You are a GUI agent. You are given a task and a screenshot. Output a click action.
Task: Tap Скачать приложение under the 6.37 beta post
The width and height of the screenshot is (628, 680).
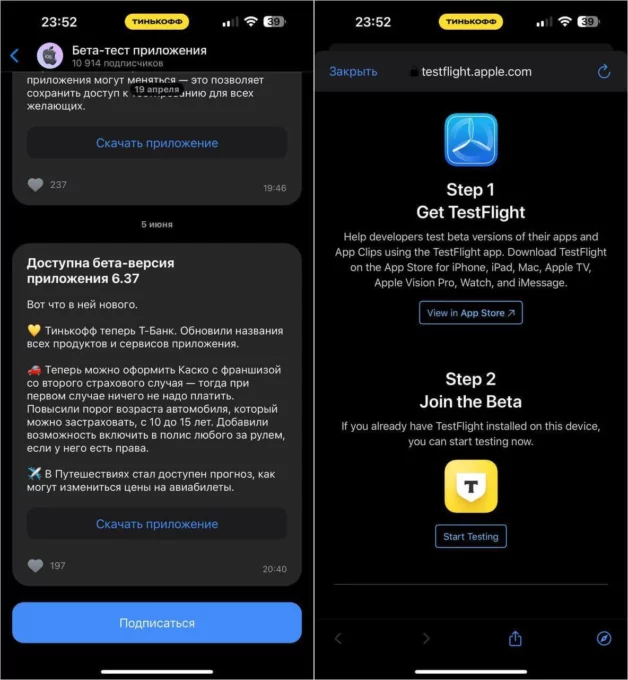click(157, 524)
